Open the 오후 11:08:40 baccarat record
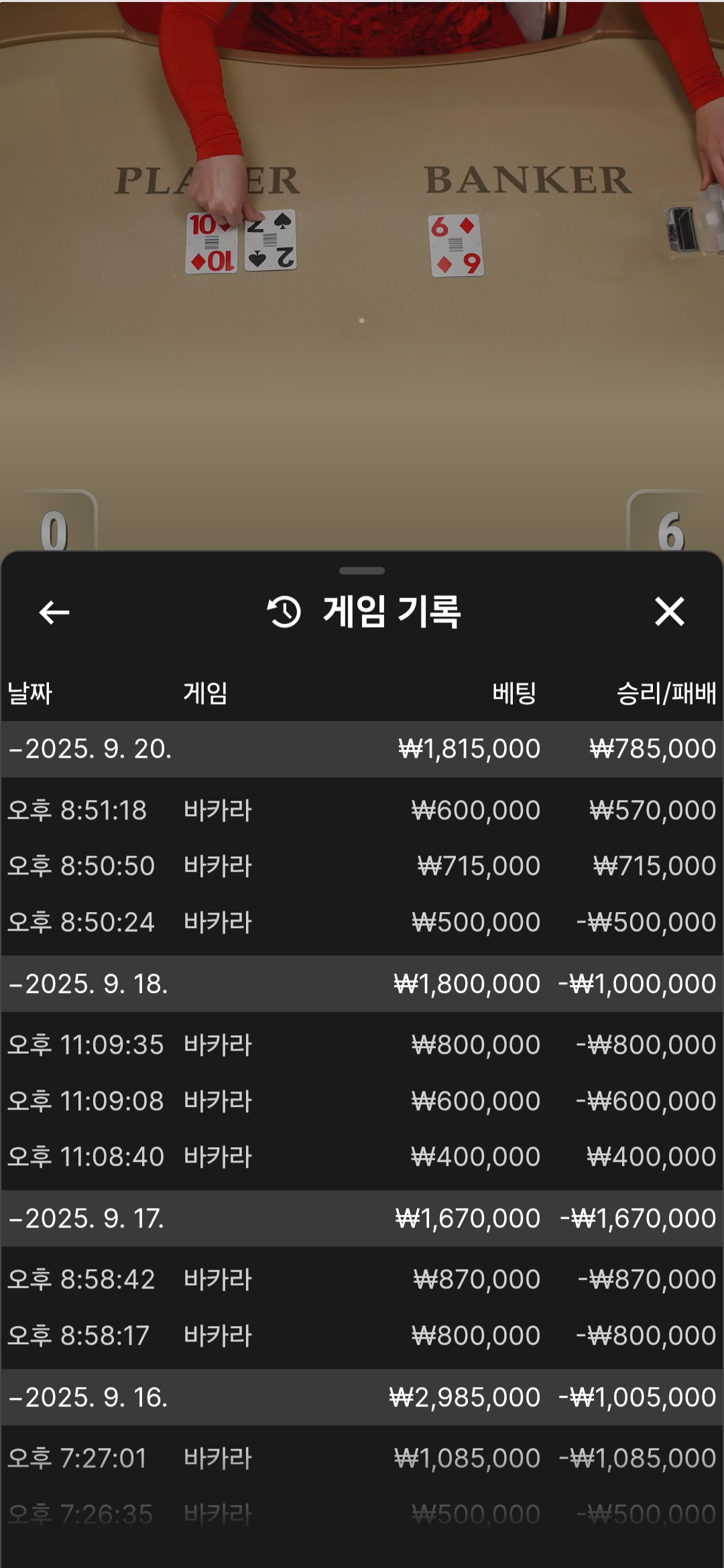This screenshot has width=724, height=1568. click(x=362, y=1157)
